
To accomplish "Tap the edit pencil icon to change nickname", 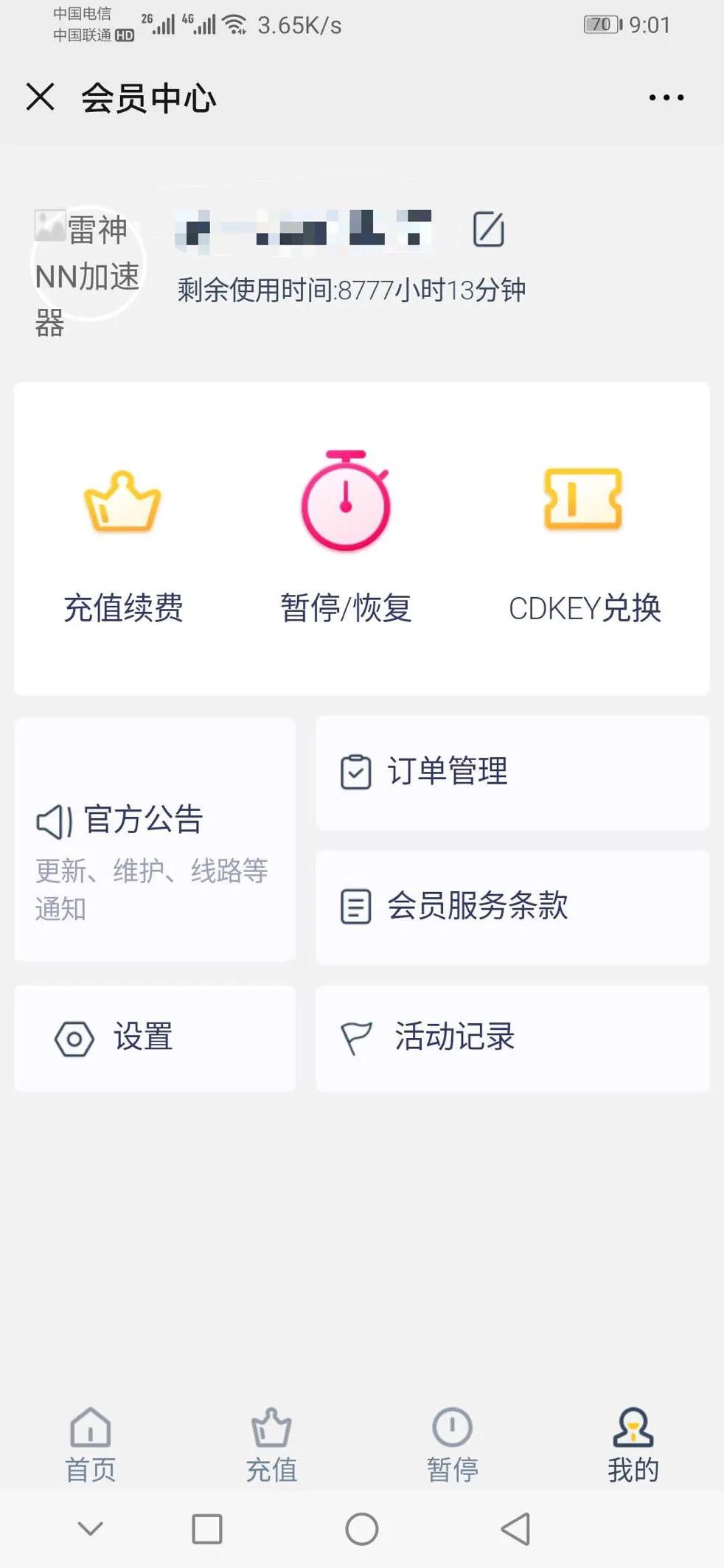I will 487,229.
